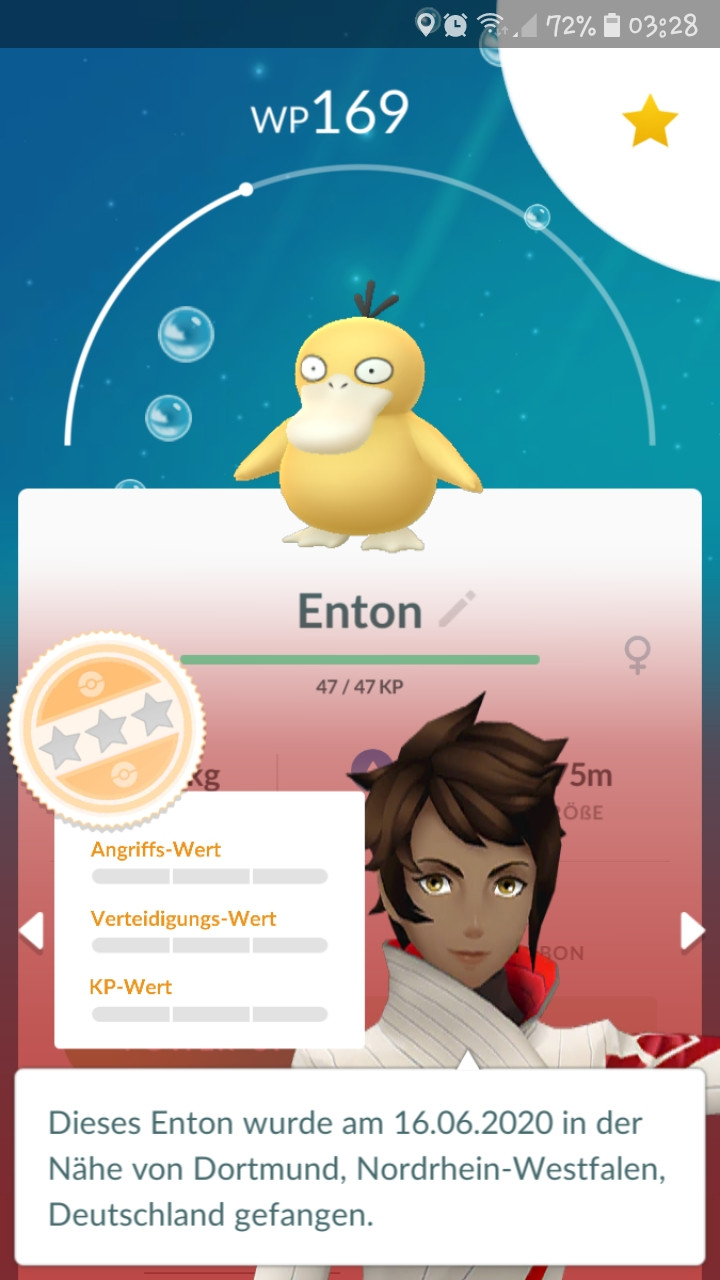
Task: Go to the previous Pokémon with left arrow
Action: (x=32, y=930)
